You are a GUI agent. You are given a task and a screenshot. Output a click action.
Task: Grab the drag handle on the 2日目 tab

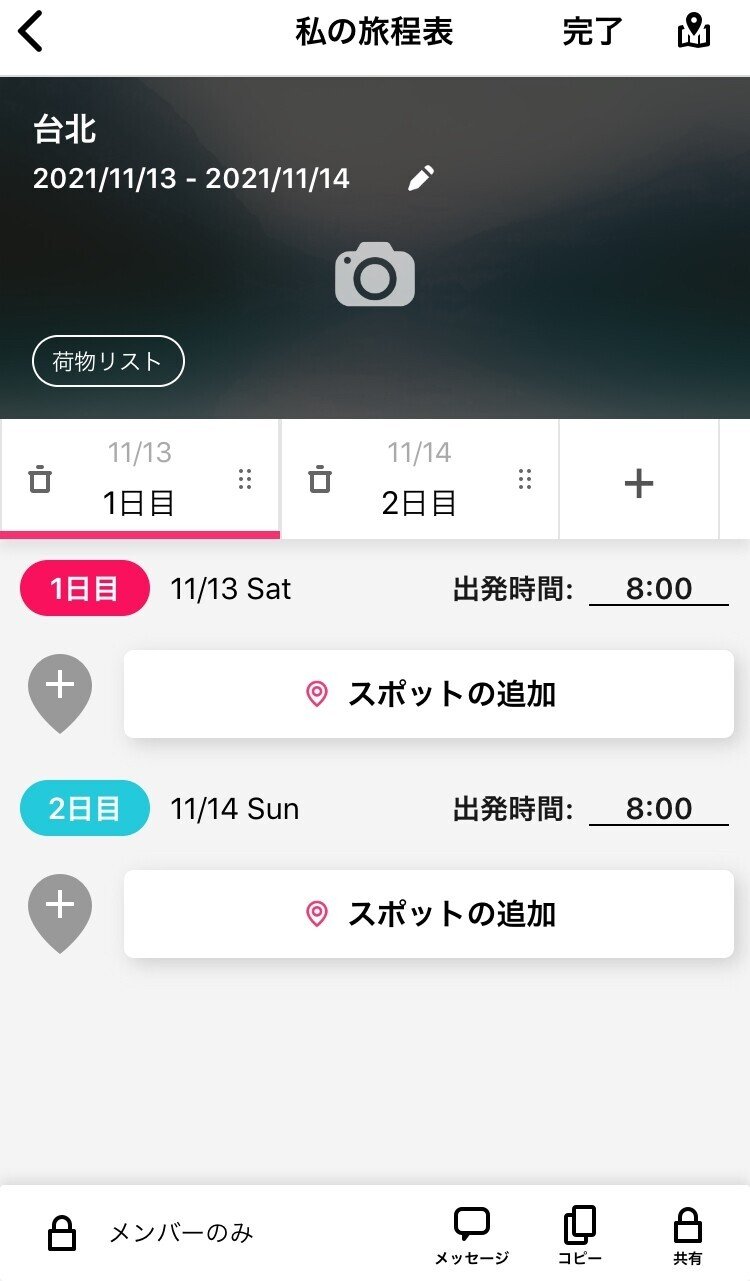click(525, 479)
